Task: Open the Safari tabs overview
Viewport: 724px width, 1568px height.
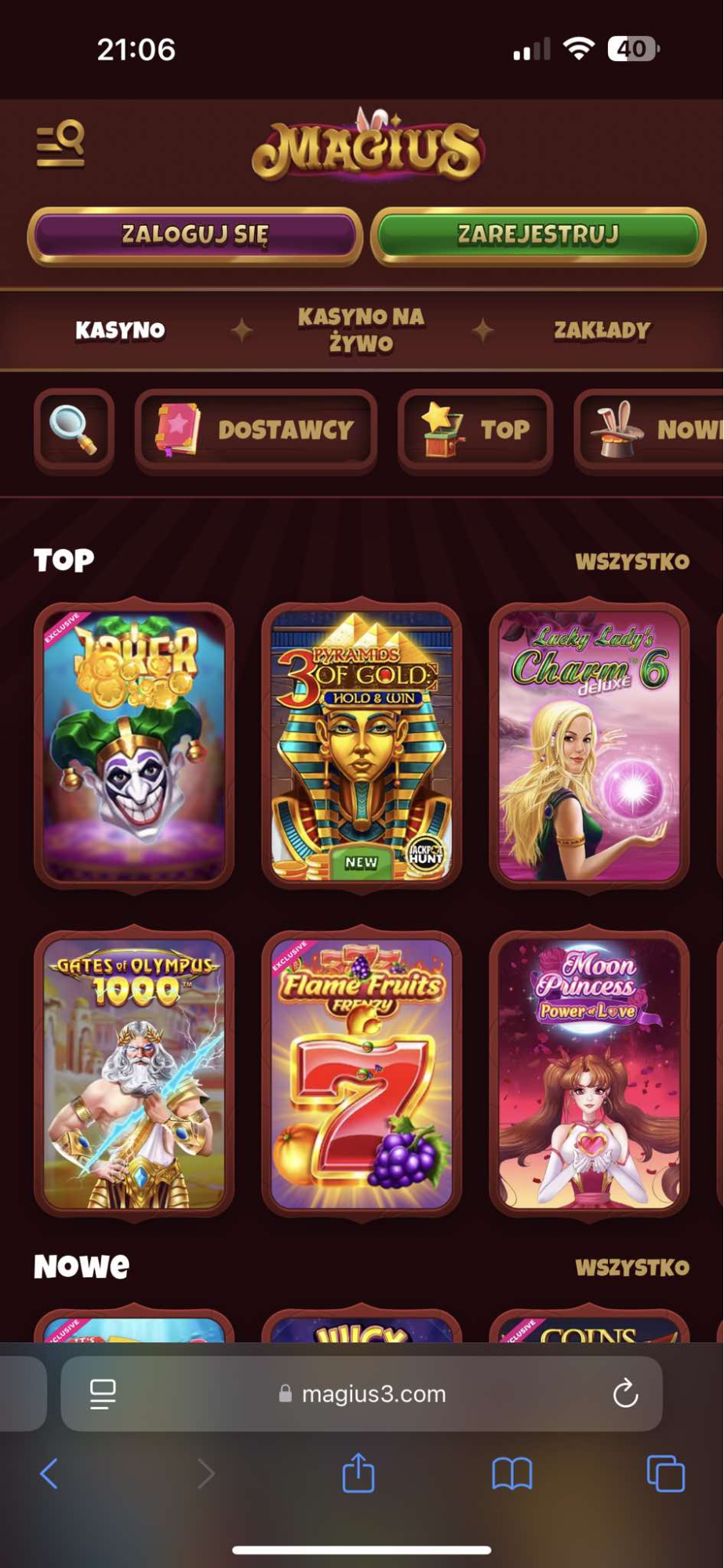Action: (x=665, y=1473)
